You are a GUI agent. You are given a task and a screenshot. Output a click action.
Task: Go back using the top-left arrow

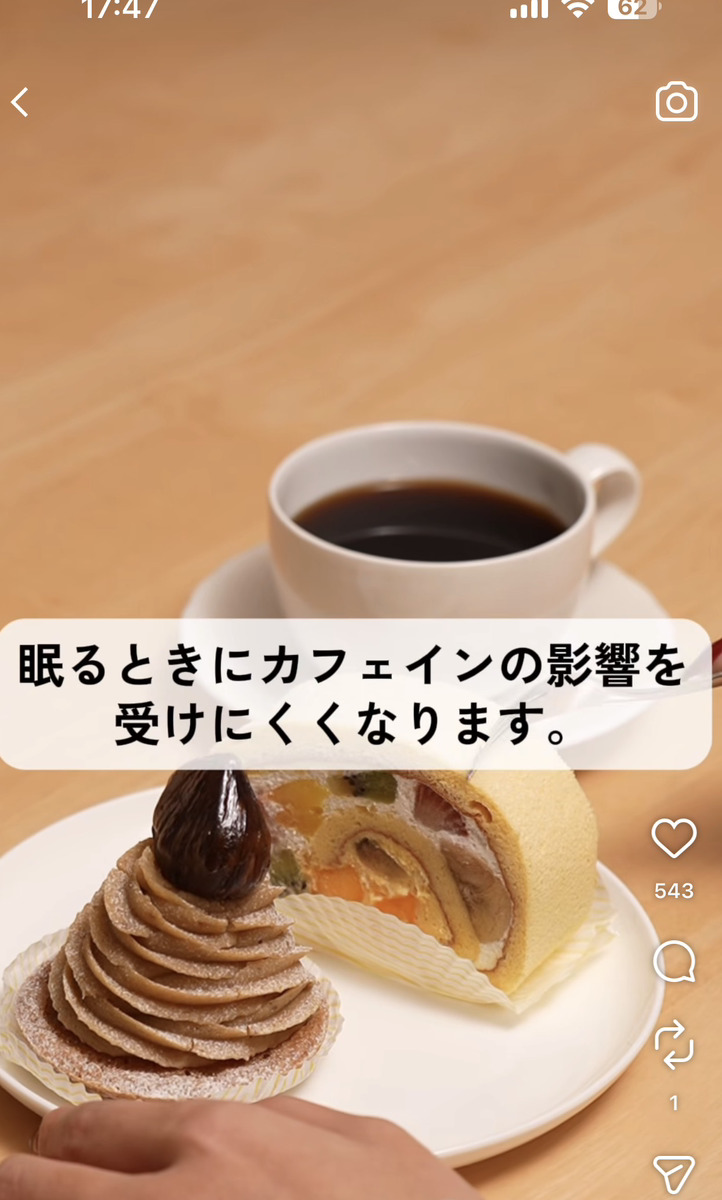tap(20, 102)
